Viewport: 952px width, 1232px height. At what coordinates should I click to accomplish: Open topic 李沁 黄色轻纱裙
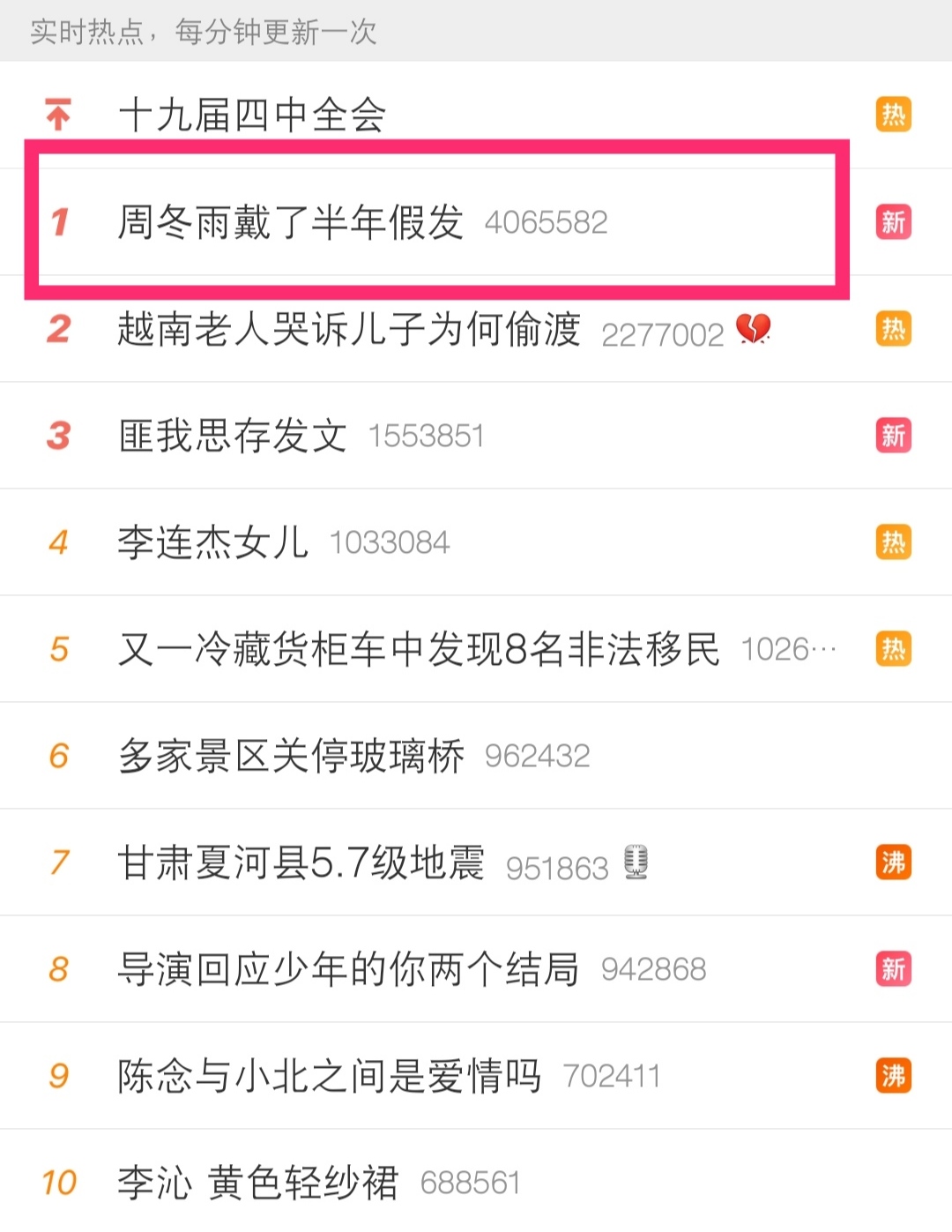[258, 1183]
